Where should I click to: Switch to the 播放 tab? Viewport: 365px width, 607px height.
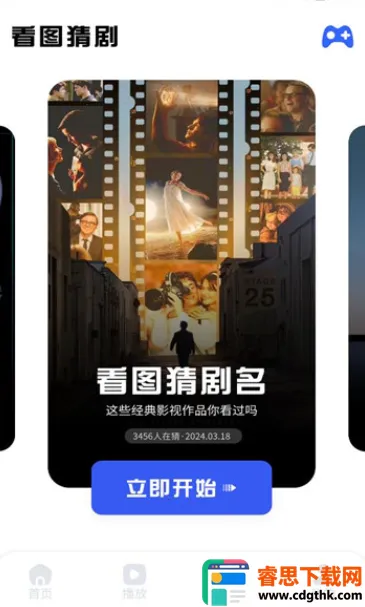tap(134, 581)
